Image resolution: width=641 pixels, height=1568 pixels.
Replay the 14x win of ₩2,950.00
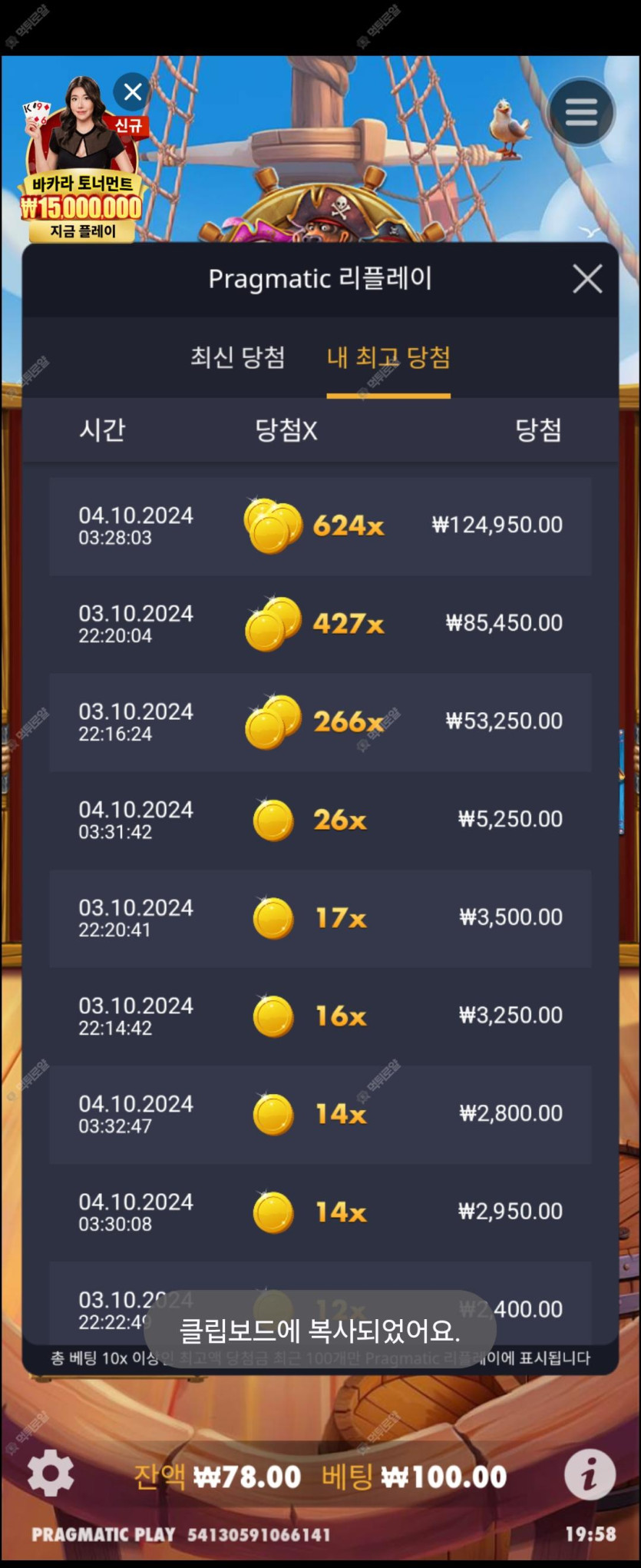(x=320, y=1212)
